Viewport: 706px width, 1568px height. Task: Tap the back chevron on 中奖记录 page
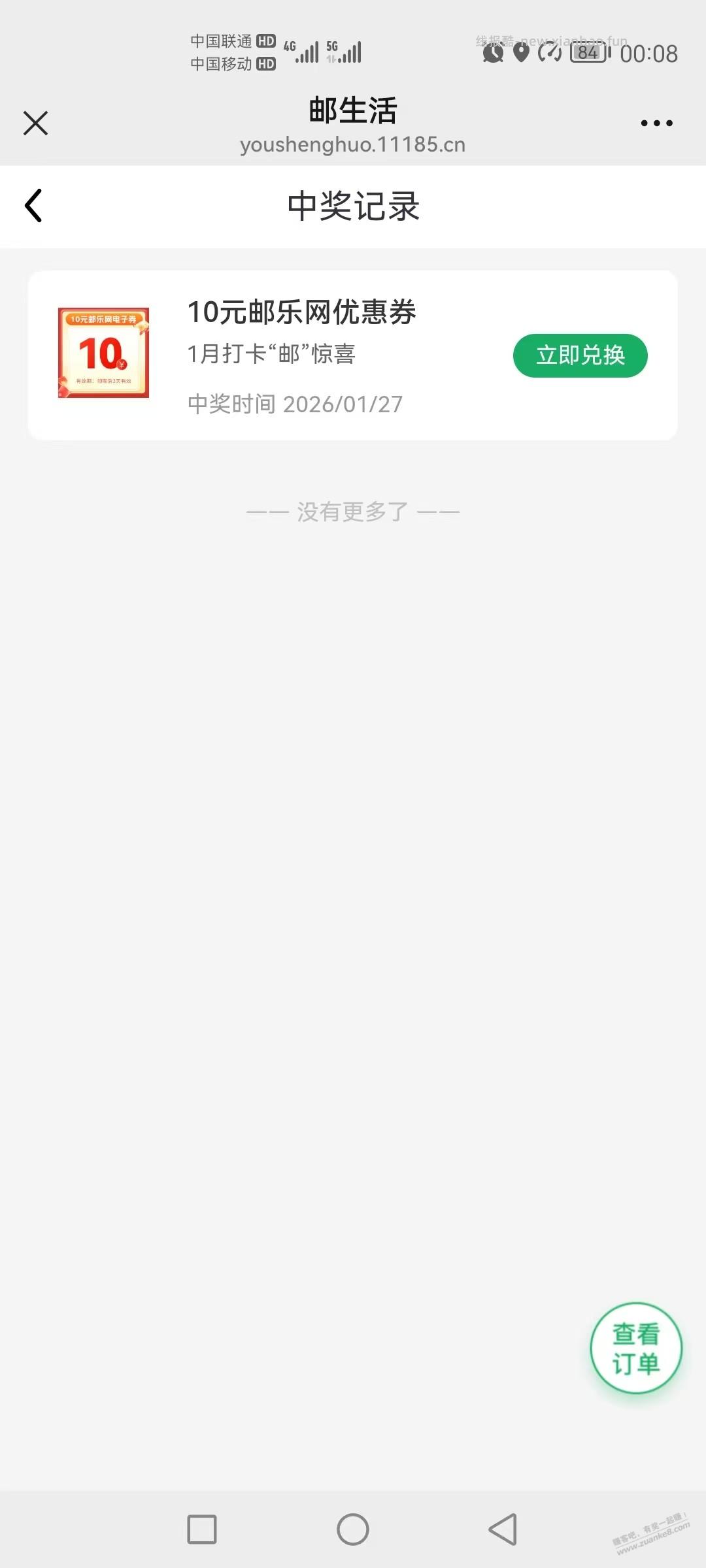[x=34, y=206]
